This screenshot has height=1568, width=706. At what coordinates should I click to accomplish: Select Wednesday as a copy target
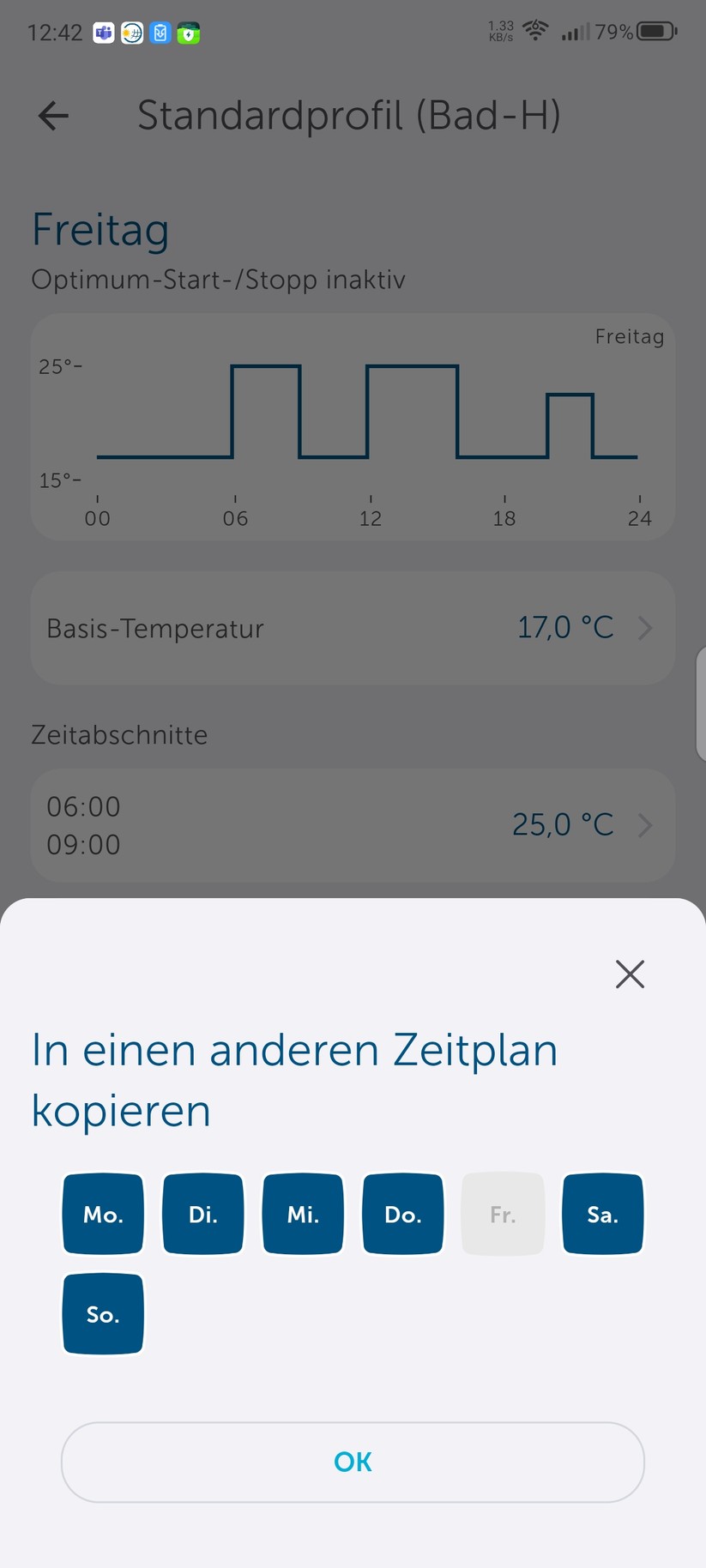click(302, 1213)
